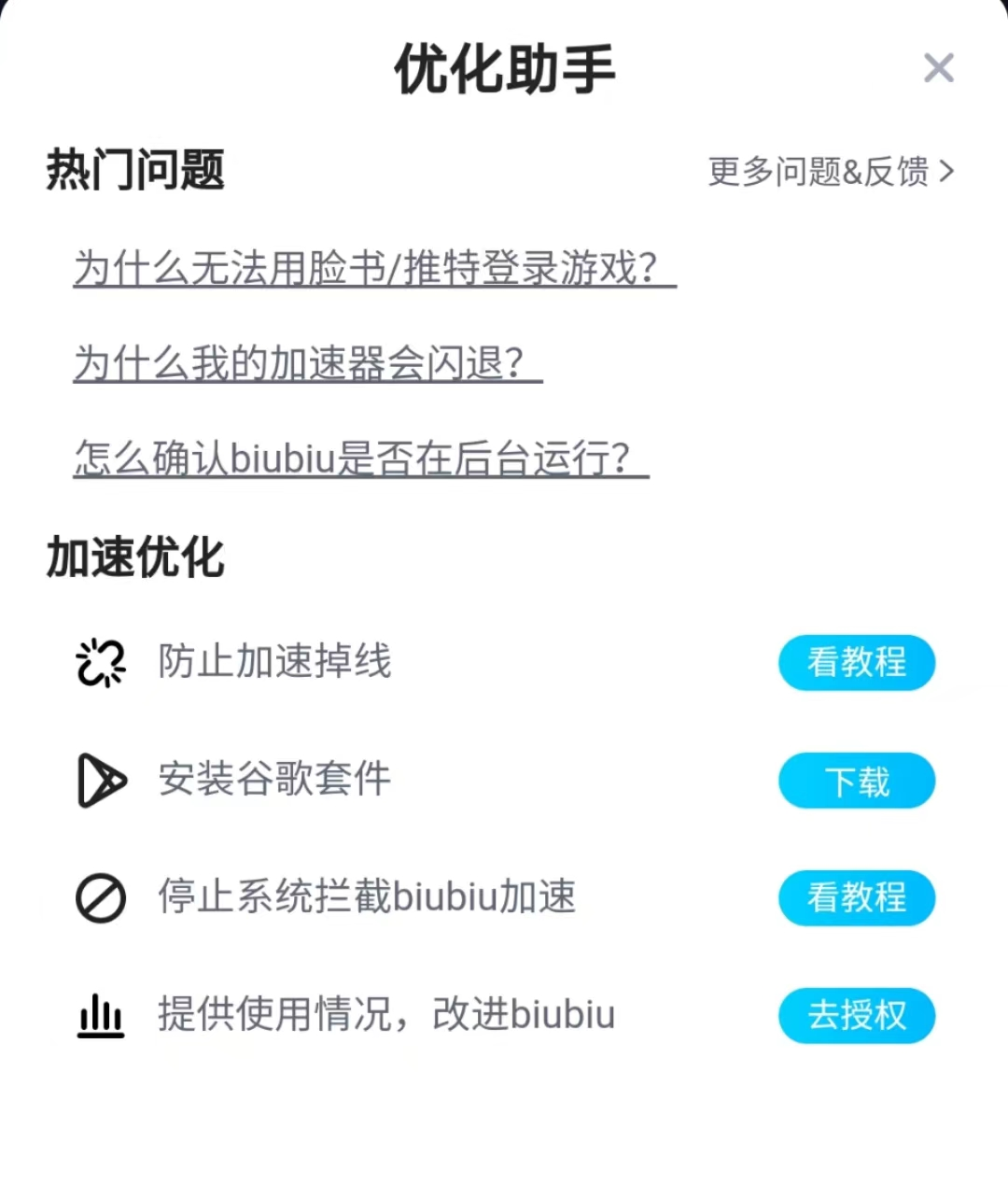Tap 去授权 for 提供使用情况

(856, 1015)
